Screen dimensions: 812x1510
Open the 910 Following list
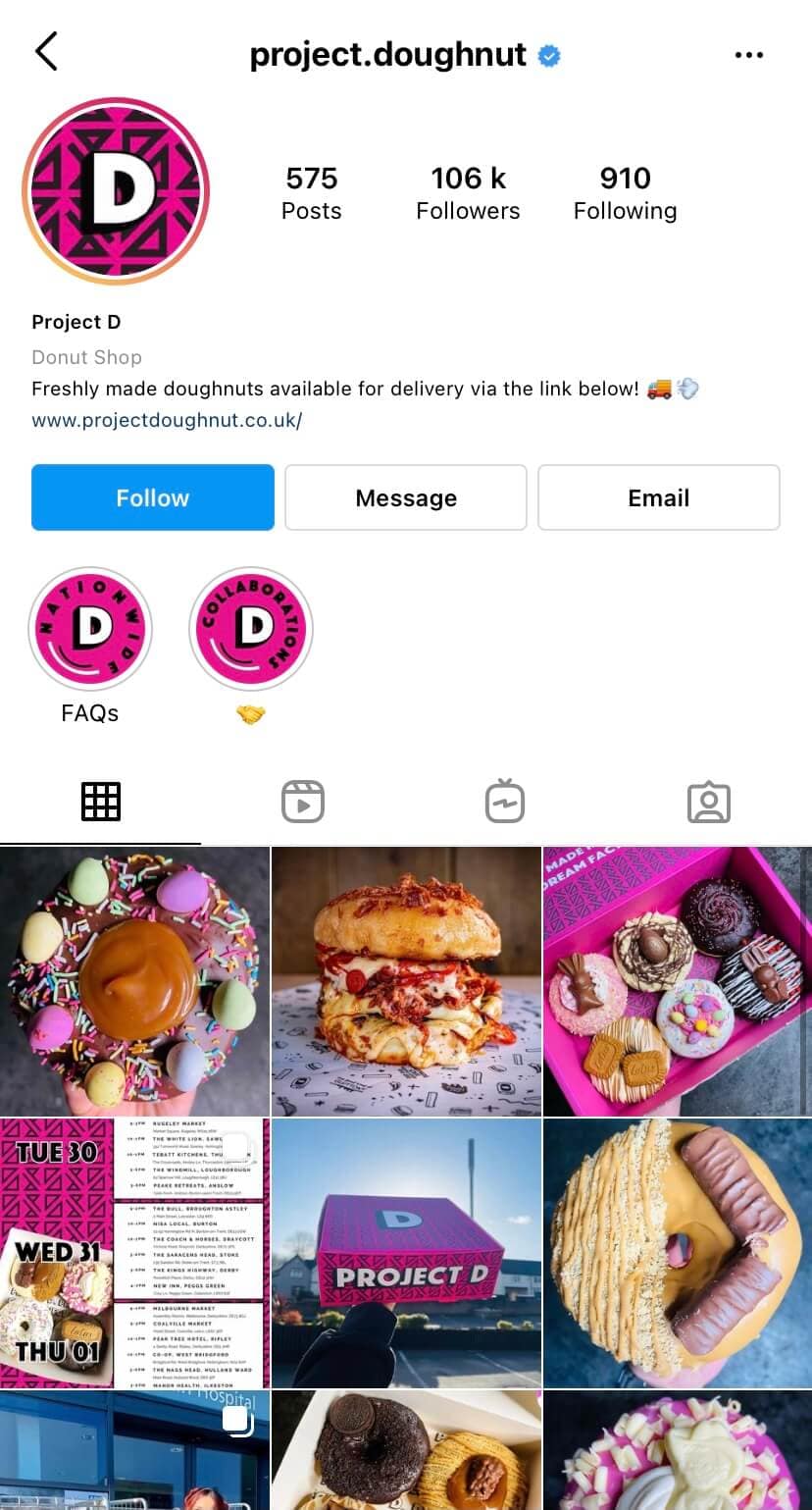point(625,192)
